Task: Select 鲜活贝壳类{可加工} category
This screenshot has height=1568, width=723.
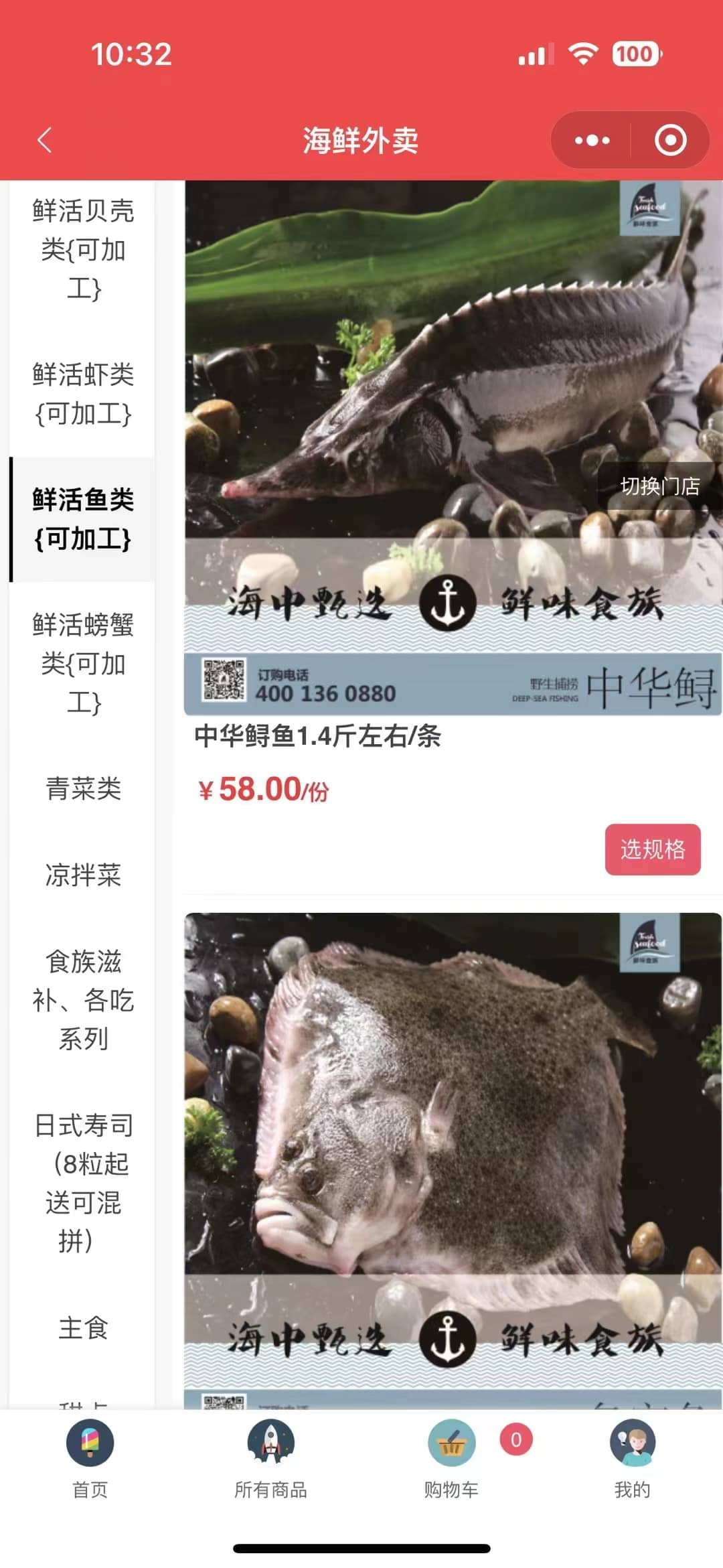Action: (x=83, y=249)
